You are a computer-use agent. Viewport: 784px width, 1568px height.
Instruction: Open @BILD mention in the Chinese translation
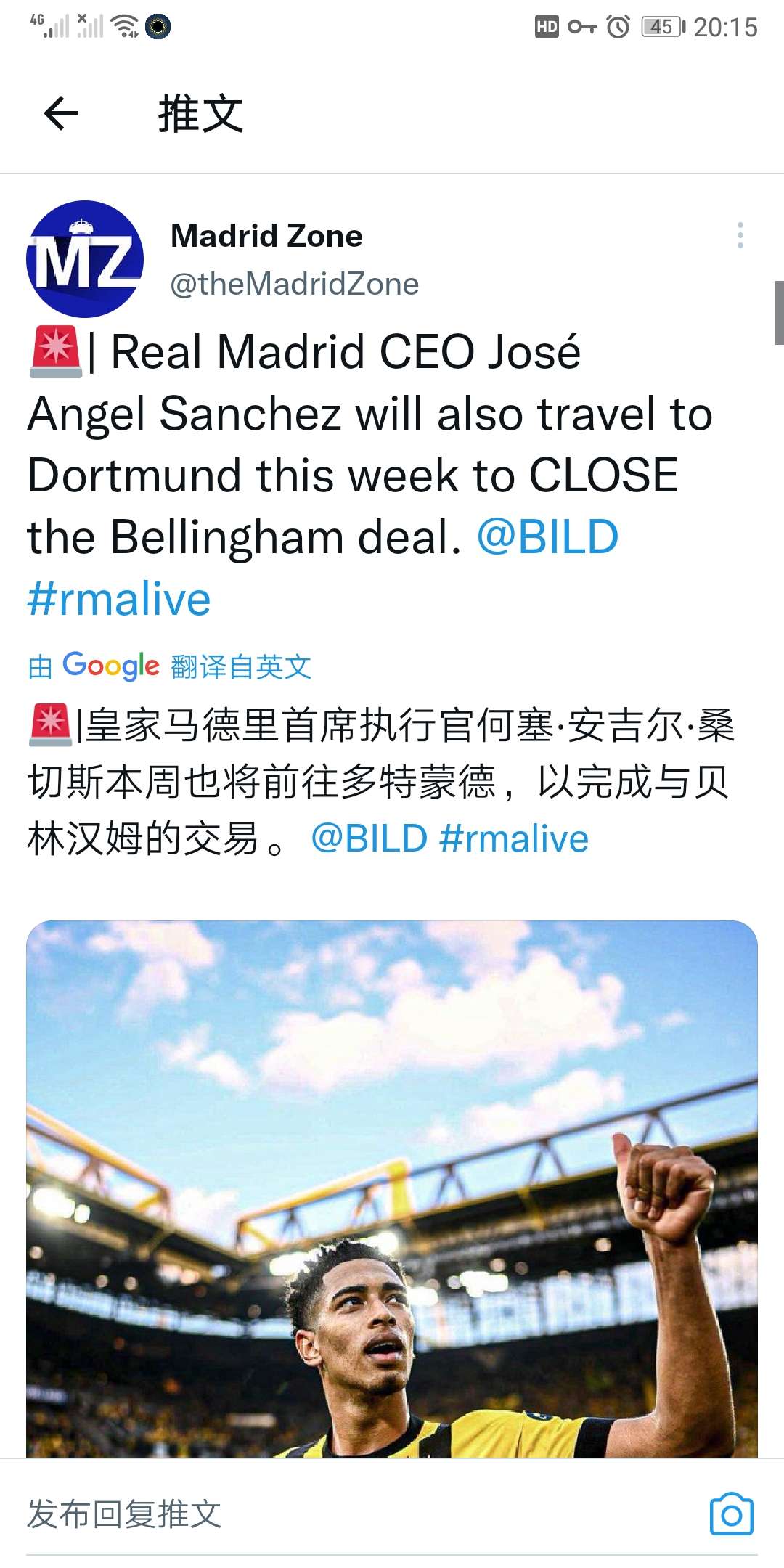(369, 838)
